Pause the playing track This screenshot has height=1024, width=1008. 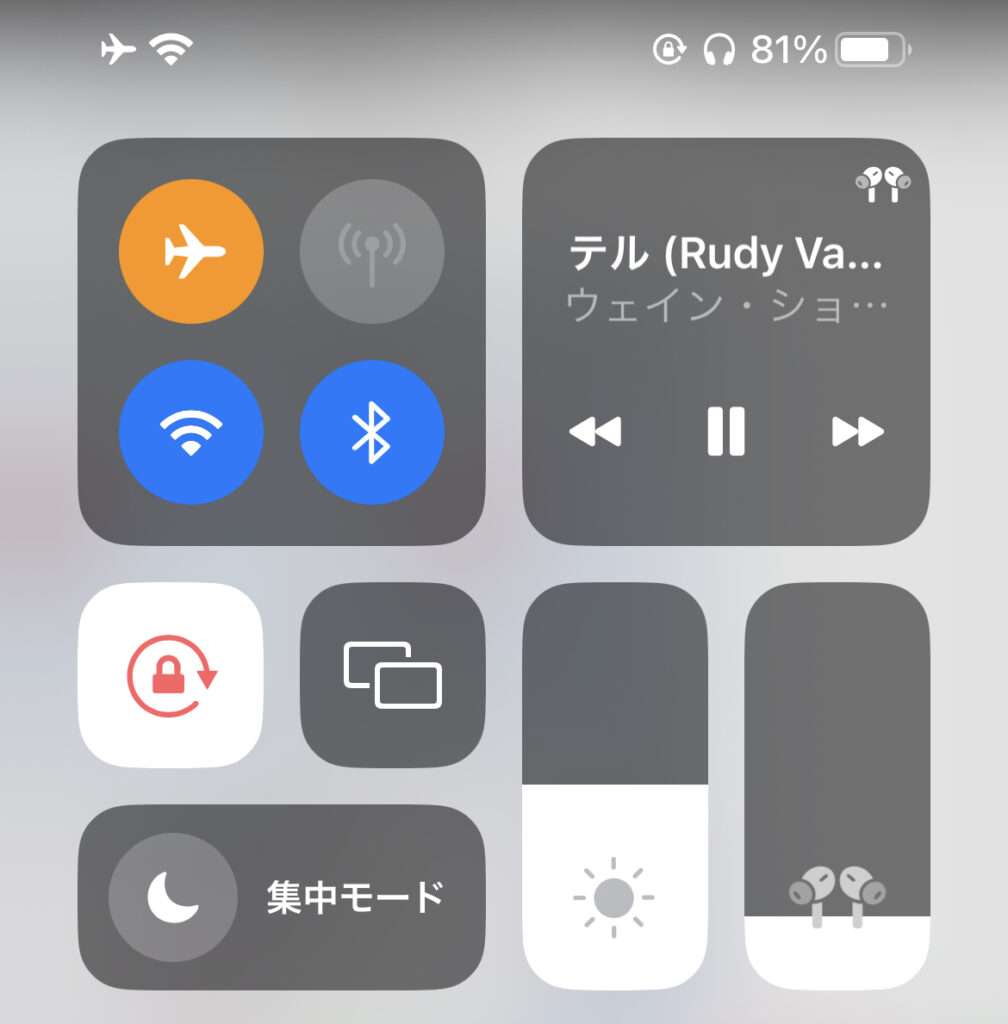tap(726, 432)
